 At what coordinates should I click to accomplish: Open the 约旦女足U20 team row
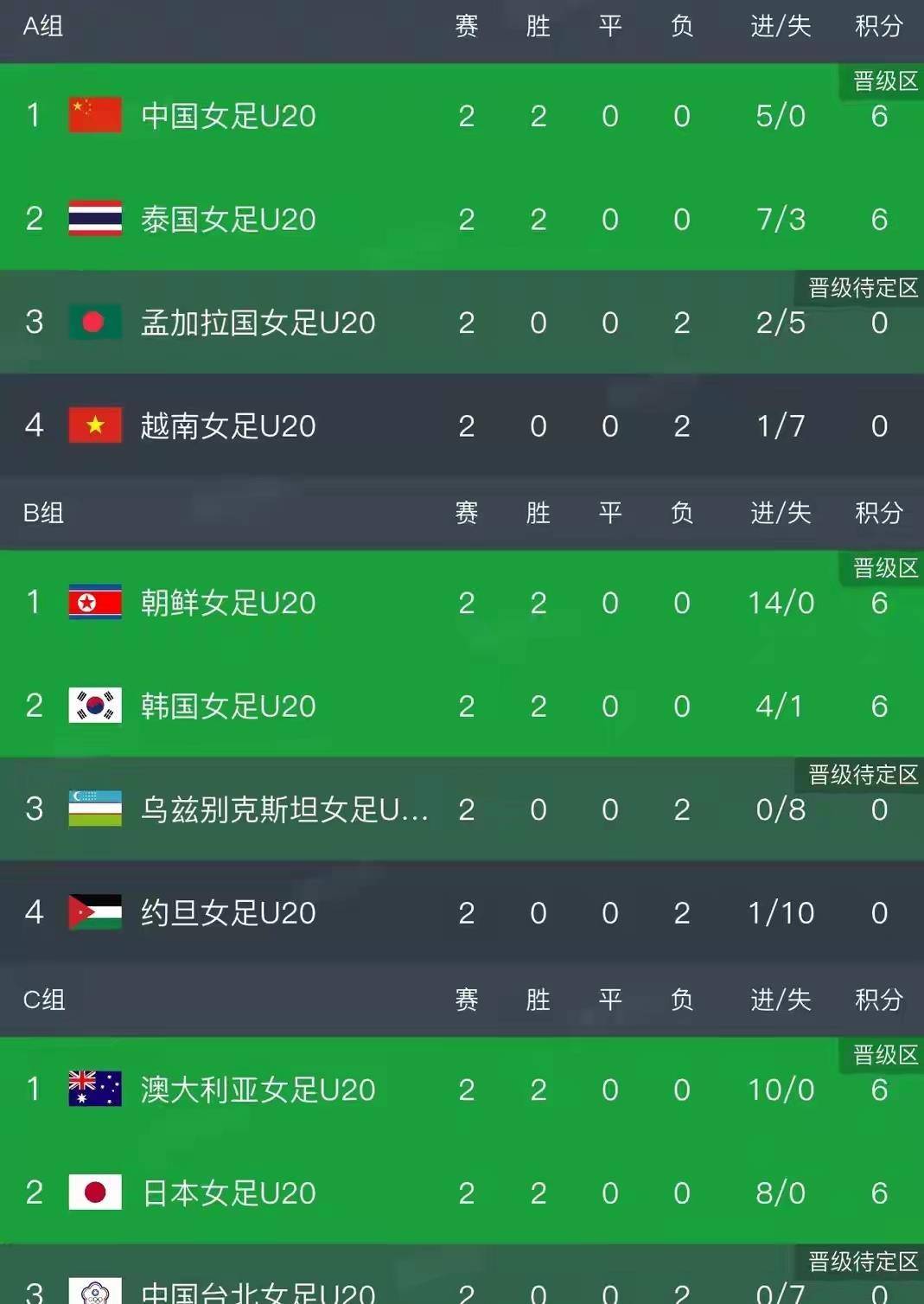pyautogui.click(x=228, y=913)
